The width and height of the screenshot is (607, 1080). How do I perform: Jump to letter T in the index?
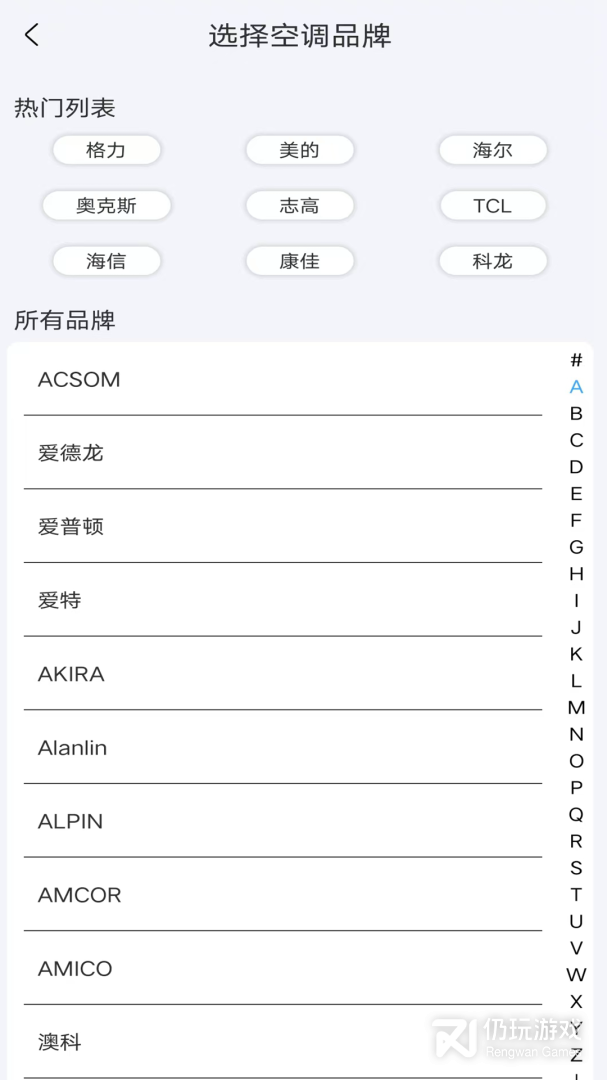576,895
